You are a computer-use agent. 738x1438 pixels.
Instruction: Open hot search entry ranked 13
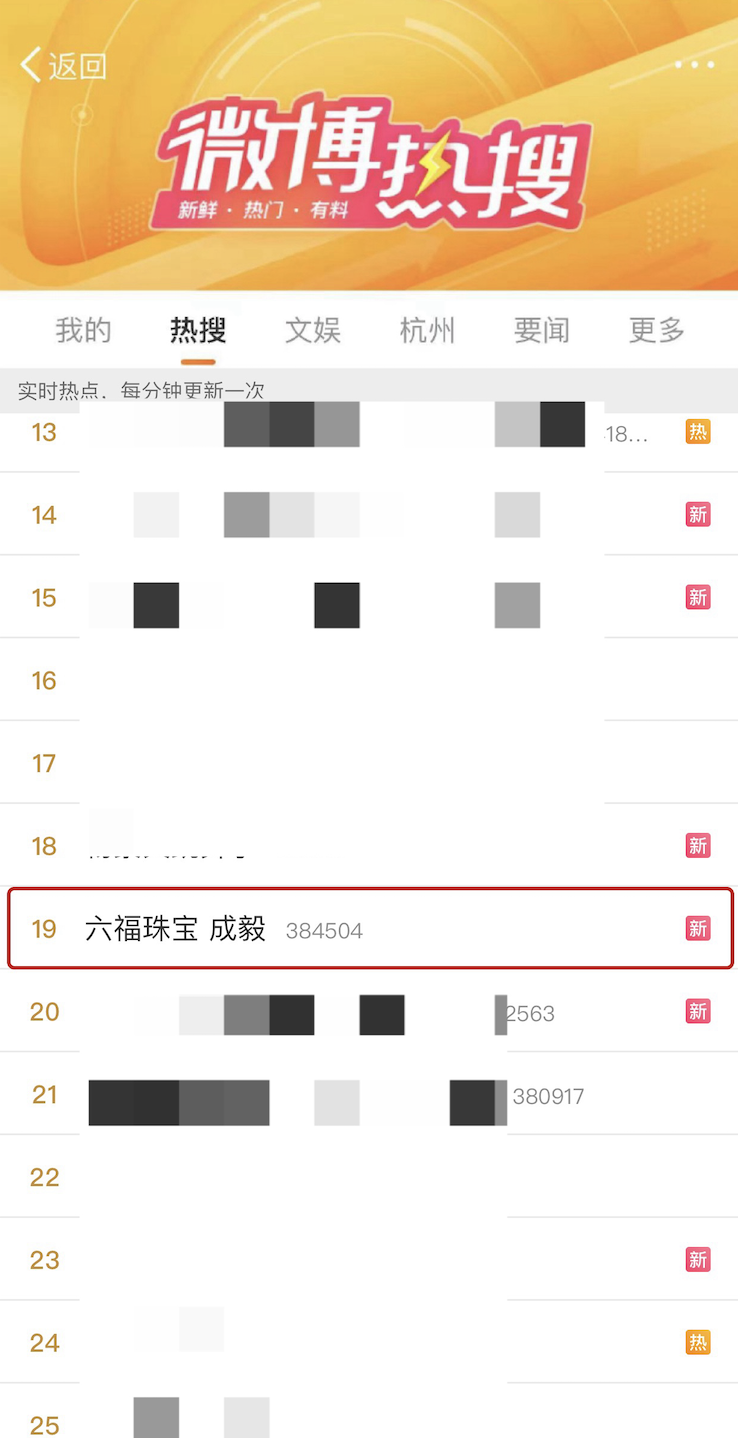click(340, 432)
